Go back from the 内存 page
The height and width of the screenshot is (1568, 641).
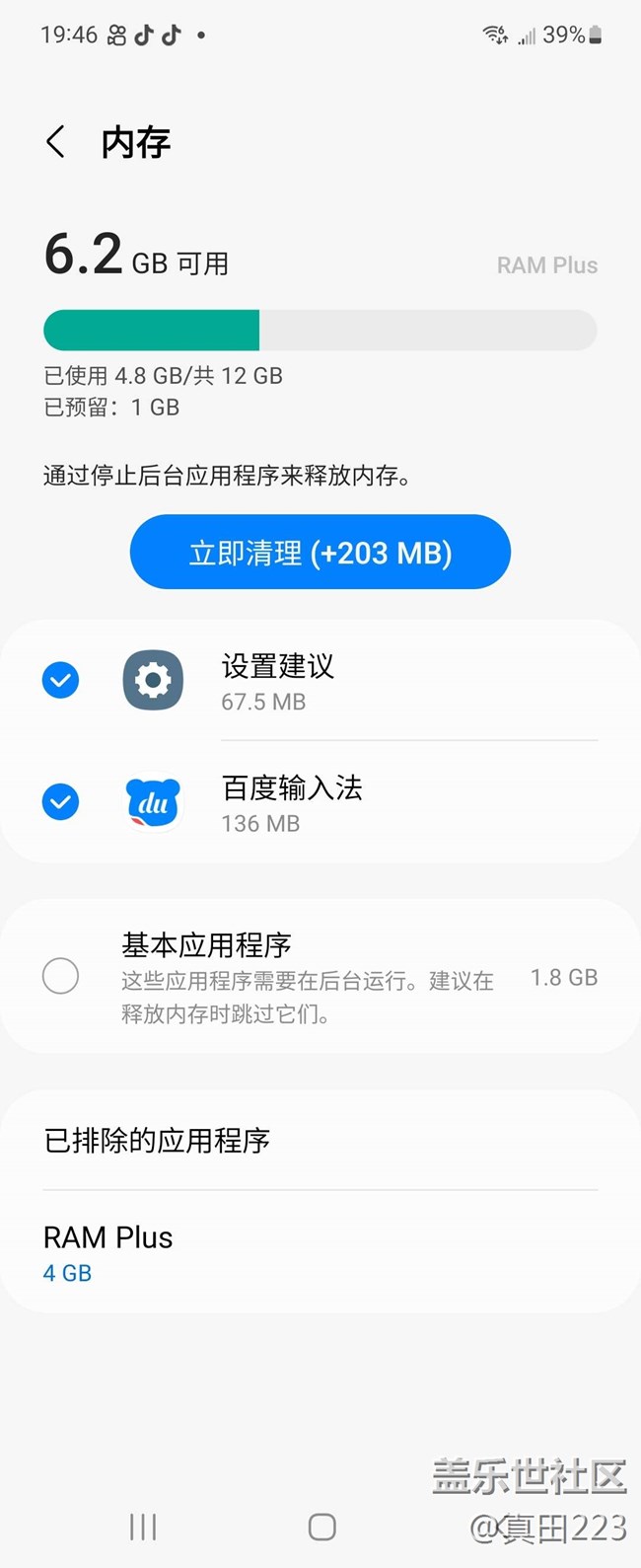click(x=56, y=142)
